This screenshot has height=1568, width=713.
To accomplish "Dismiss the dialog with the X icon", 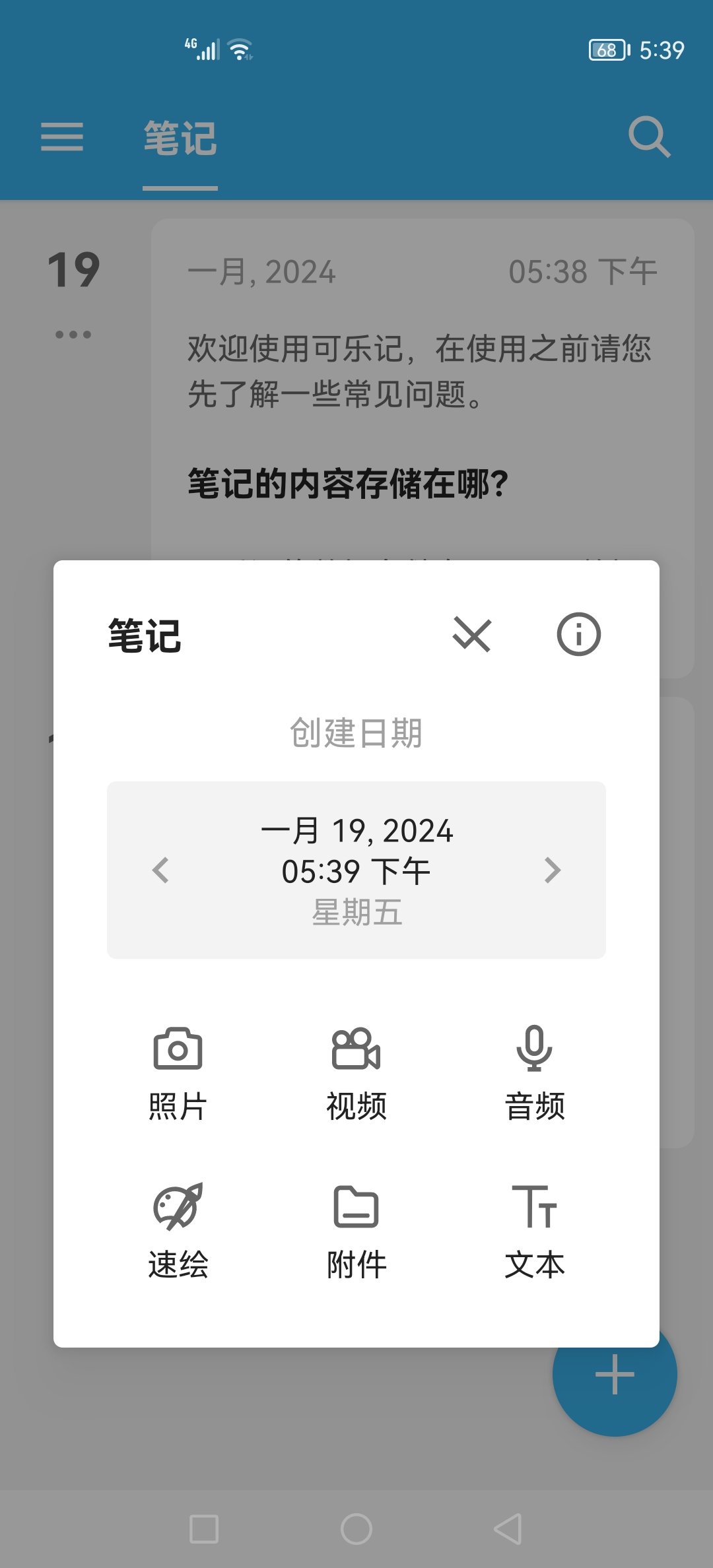I will tap(471, 635).
